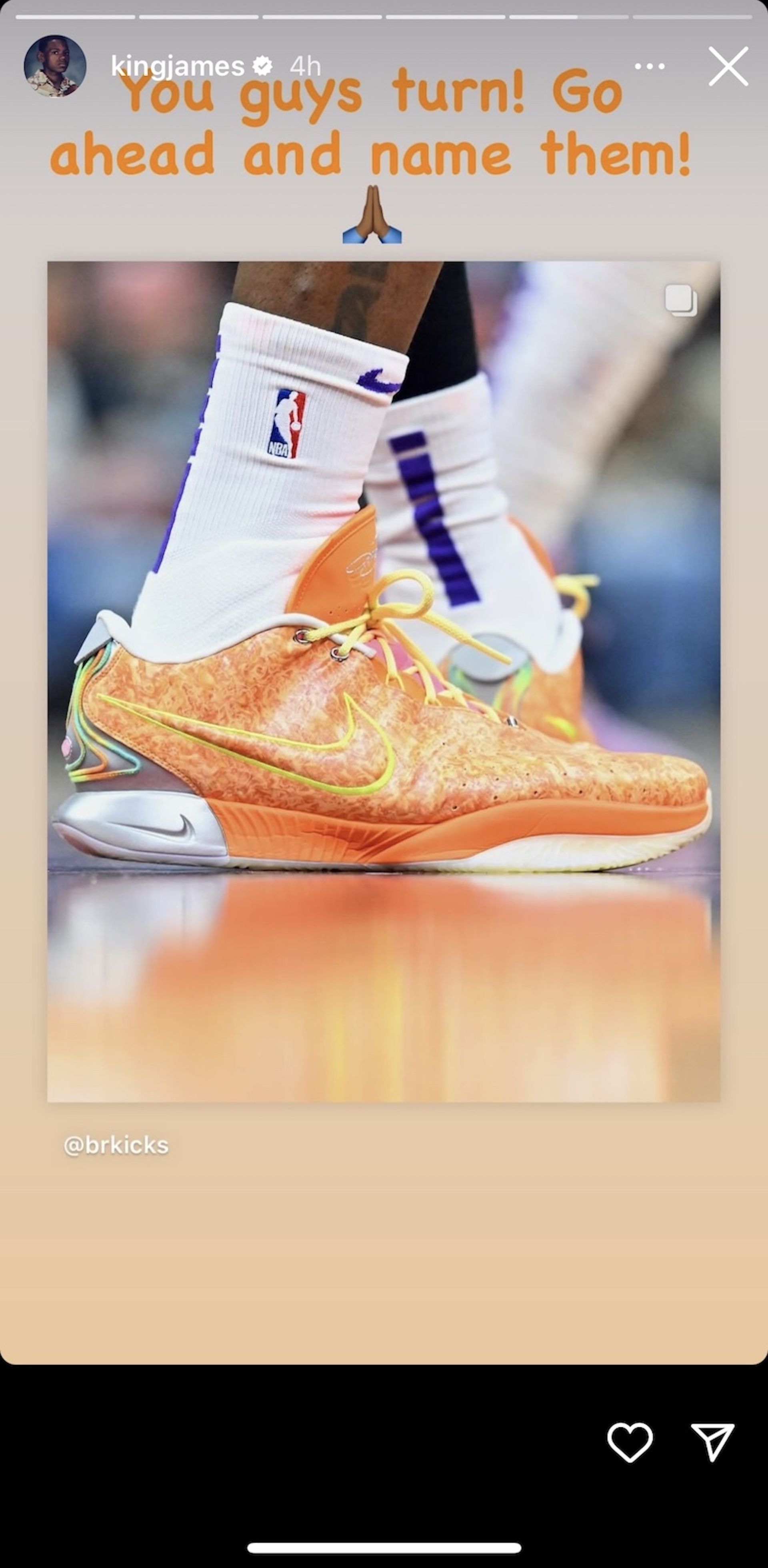This screenshot has width=768, height=1568.
Task: Close the story viewer
Action: coord(728,66)
